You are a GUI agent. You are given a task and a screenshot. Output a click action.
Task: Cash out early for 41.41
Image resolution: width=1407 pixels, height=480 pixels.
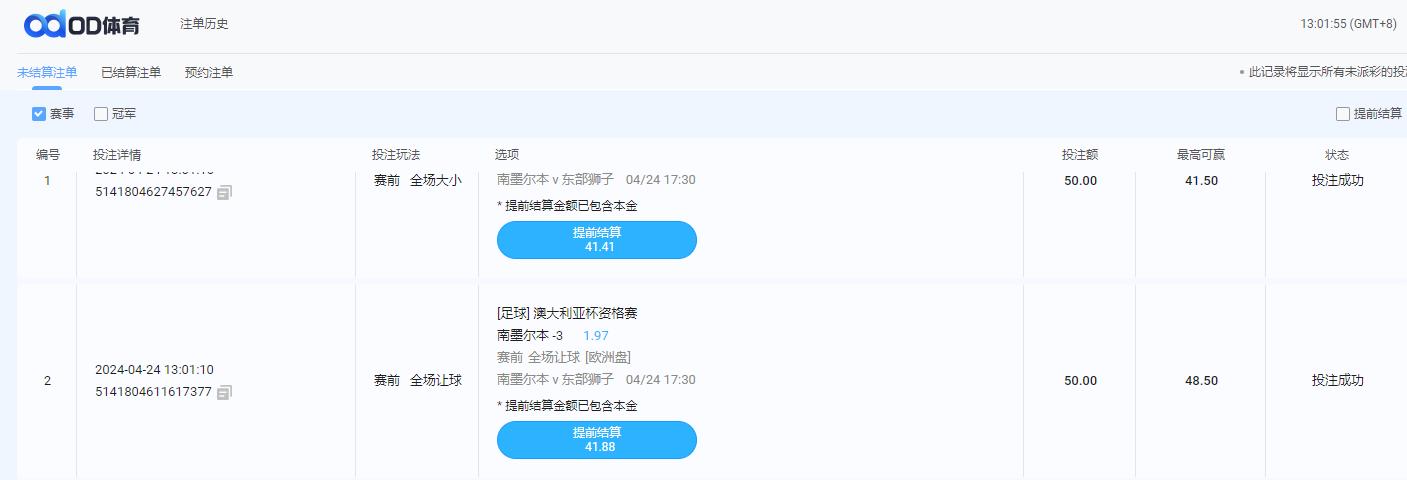(x=597, y=240)
